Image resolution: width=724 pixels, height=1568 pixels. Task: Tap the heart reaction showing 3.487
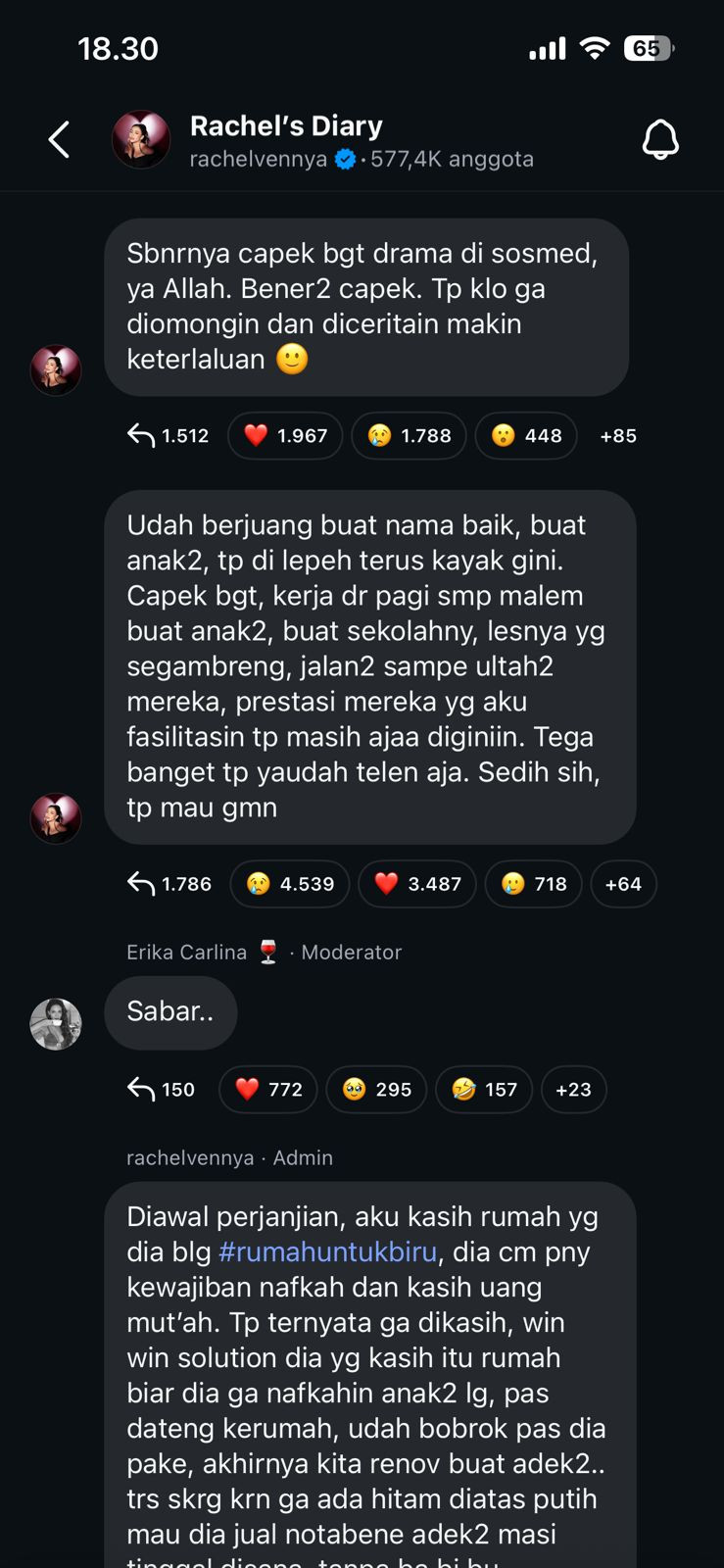click(x=417, y=884)
